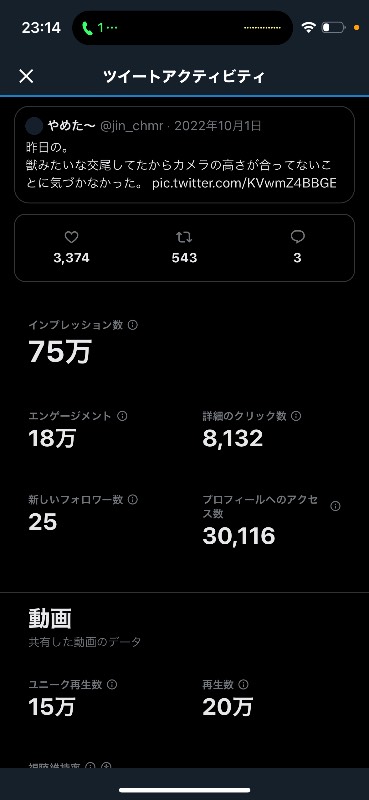
Task: Open the info icon beside インプレッション数
Action: tap(133, 325)
